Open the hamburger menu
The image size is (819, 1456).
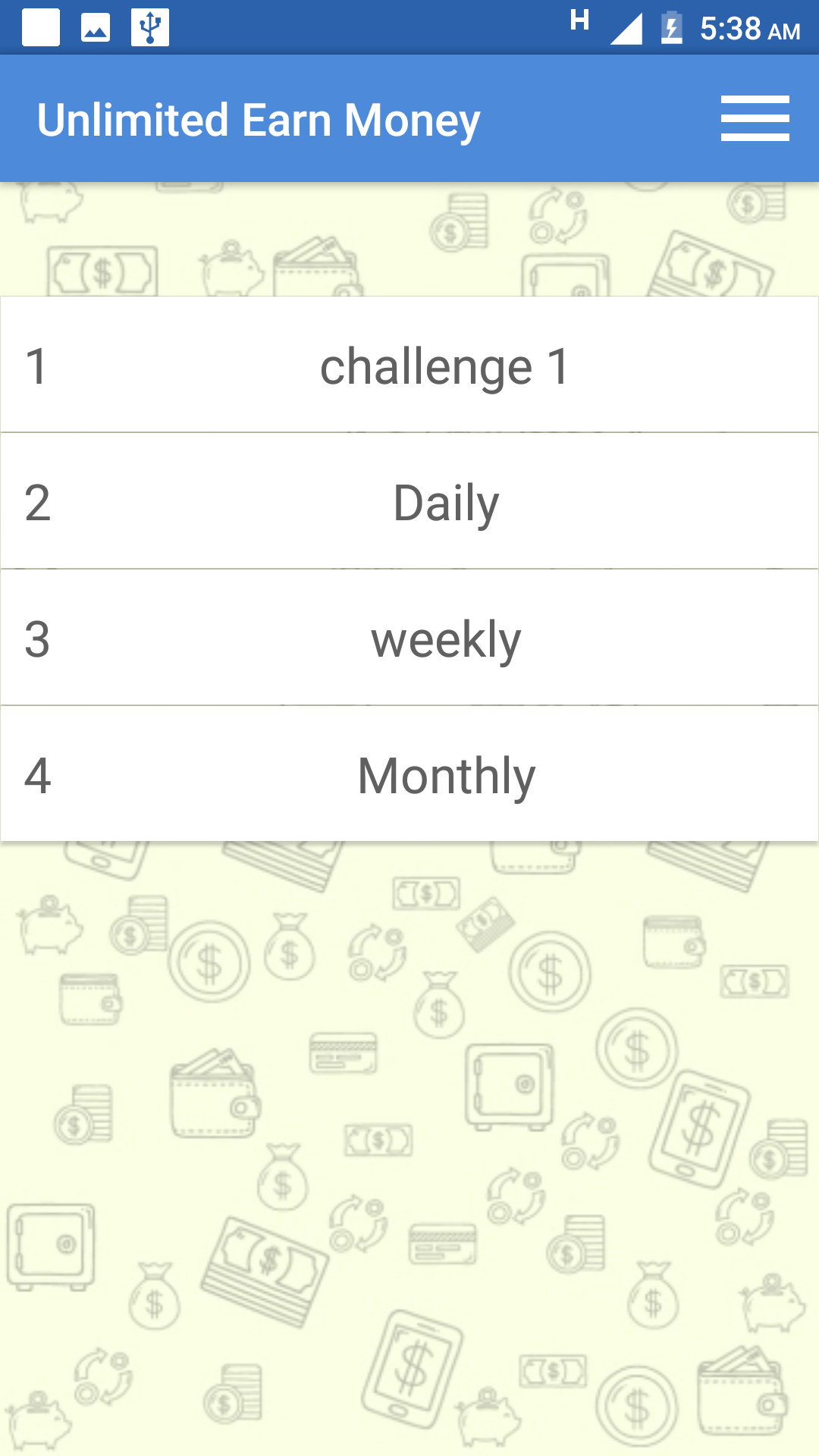coord(755,118)
